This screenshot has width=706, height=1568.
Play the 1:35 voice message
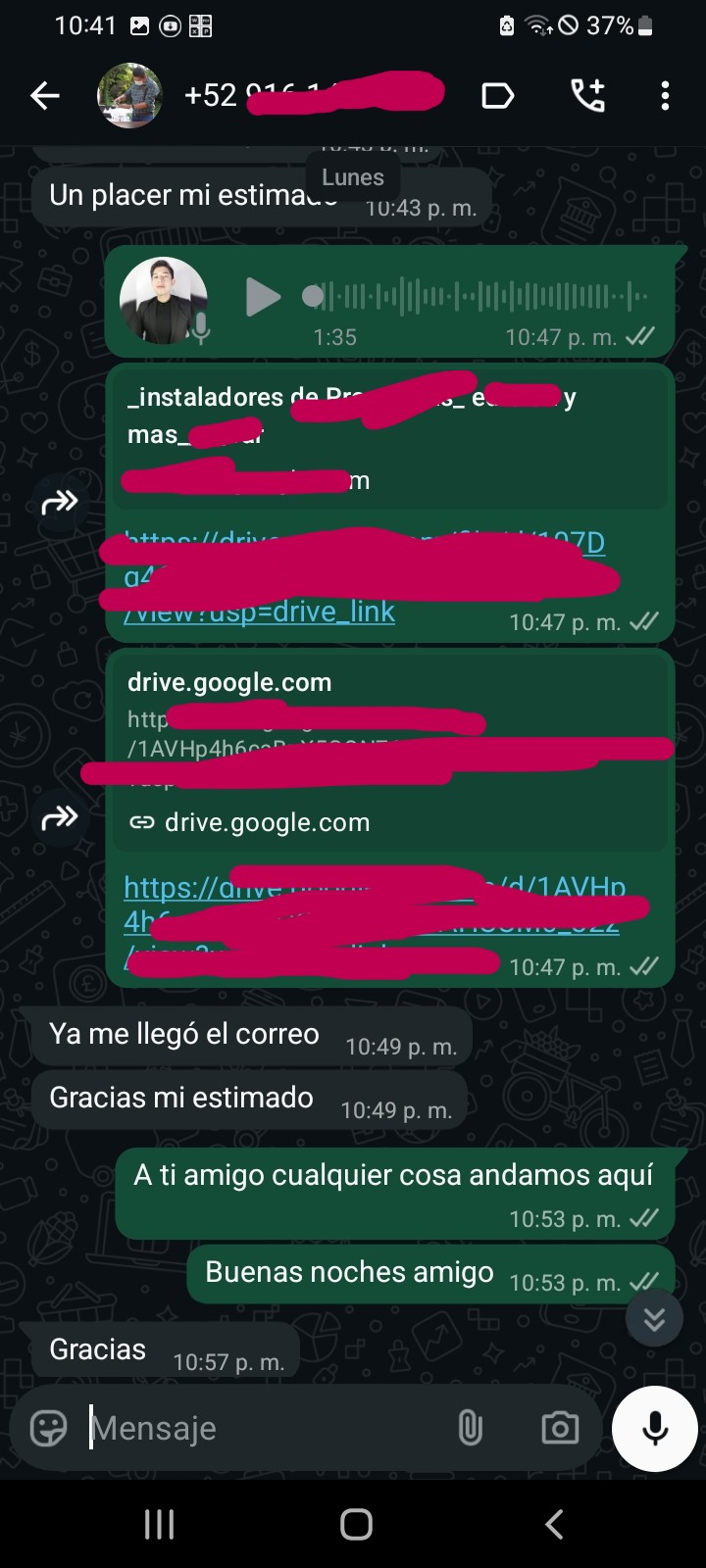pyautogui.click(x=262, y=297)
